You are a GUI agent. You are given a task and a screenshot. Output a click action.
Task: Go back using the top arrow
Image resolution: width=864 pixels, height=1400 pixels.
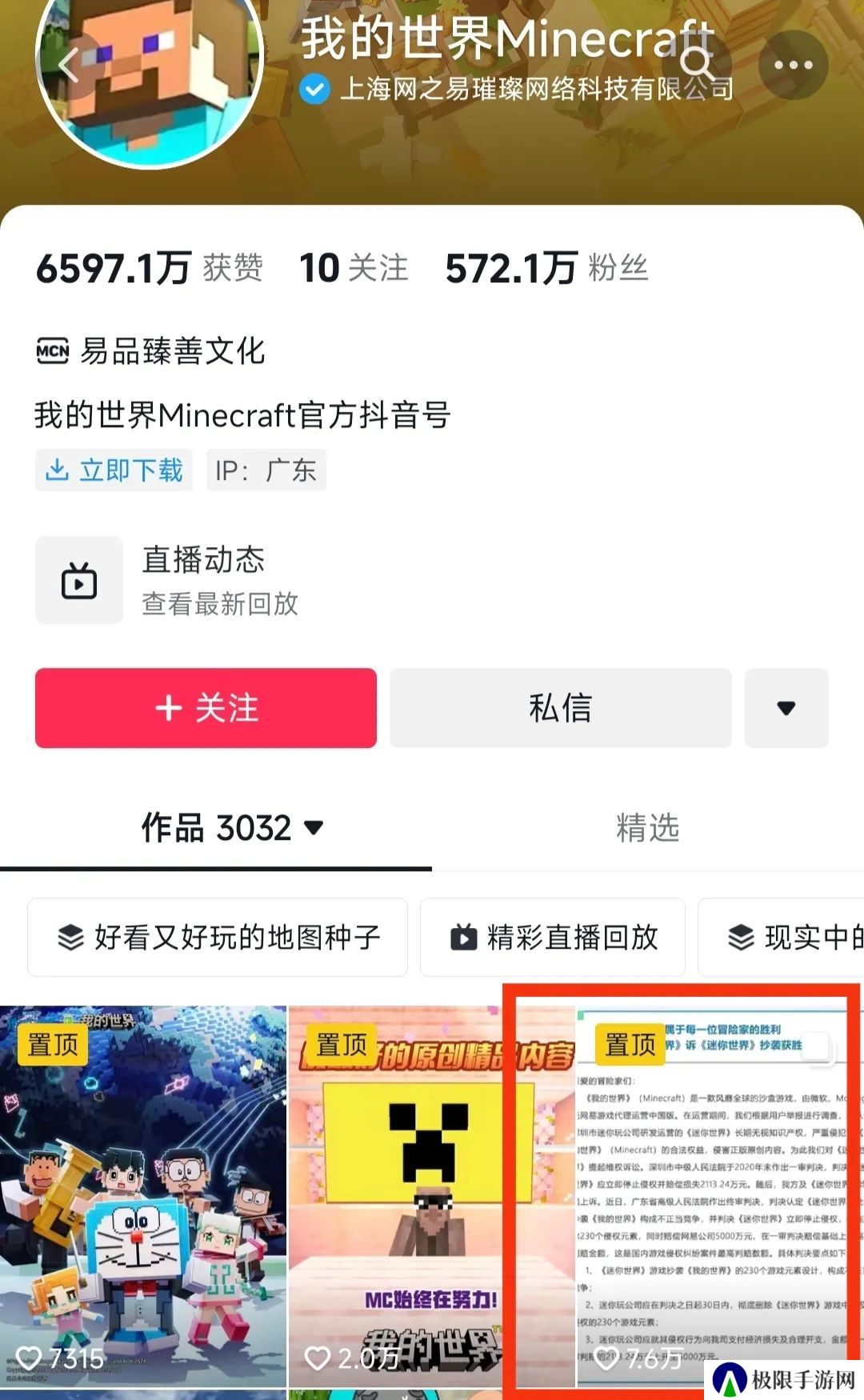tap(69, 66)
